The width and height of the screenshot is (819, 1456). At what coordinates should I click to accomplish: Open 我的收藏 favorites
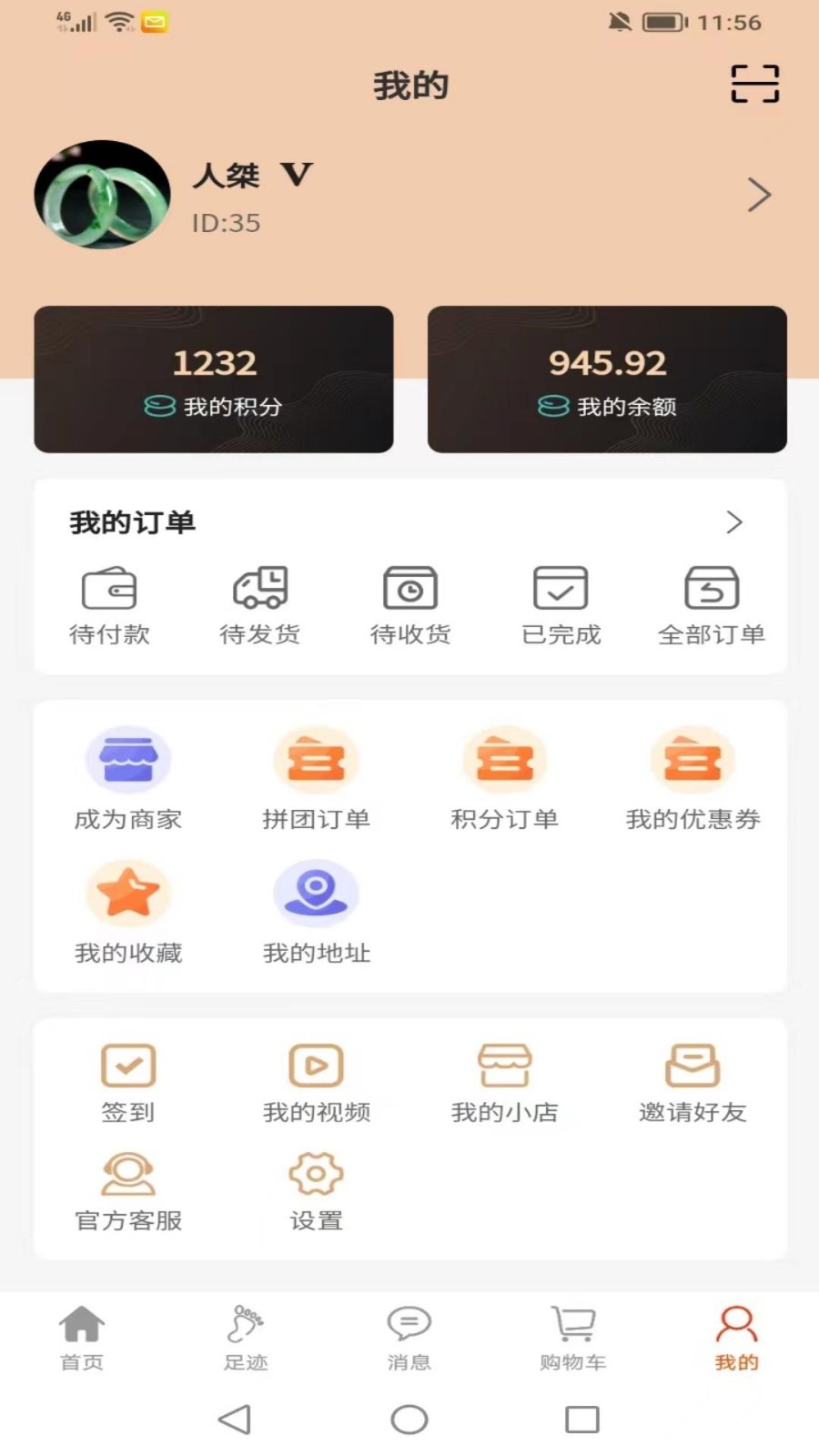coord(128,910)
